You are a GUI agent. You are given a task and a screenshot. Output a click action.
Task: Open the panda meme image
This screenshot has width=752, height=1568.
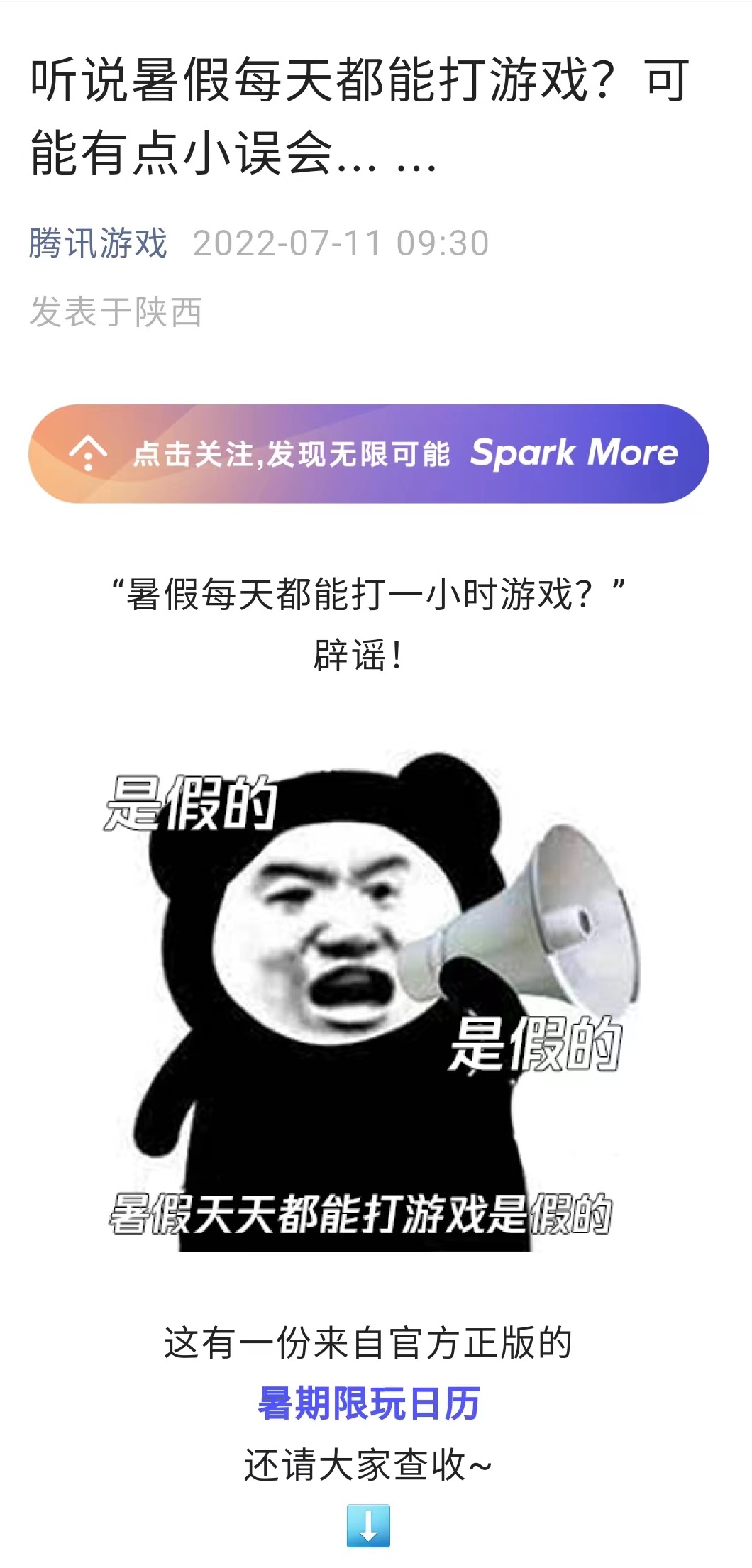point(368,1000)
